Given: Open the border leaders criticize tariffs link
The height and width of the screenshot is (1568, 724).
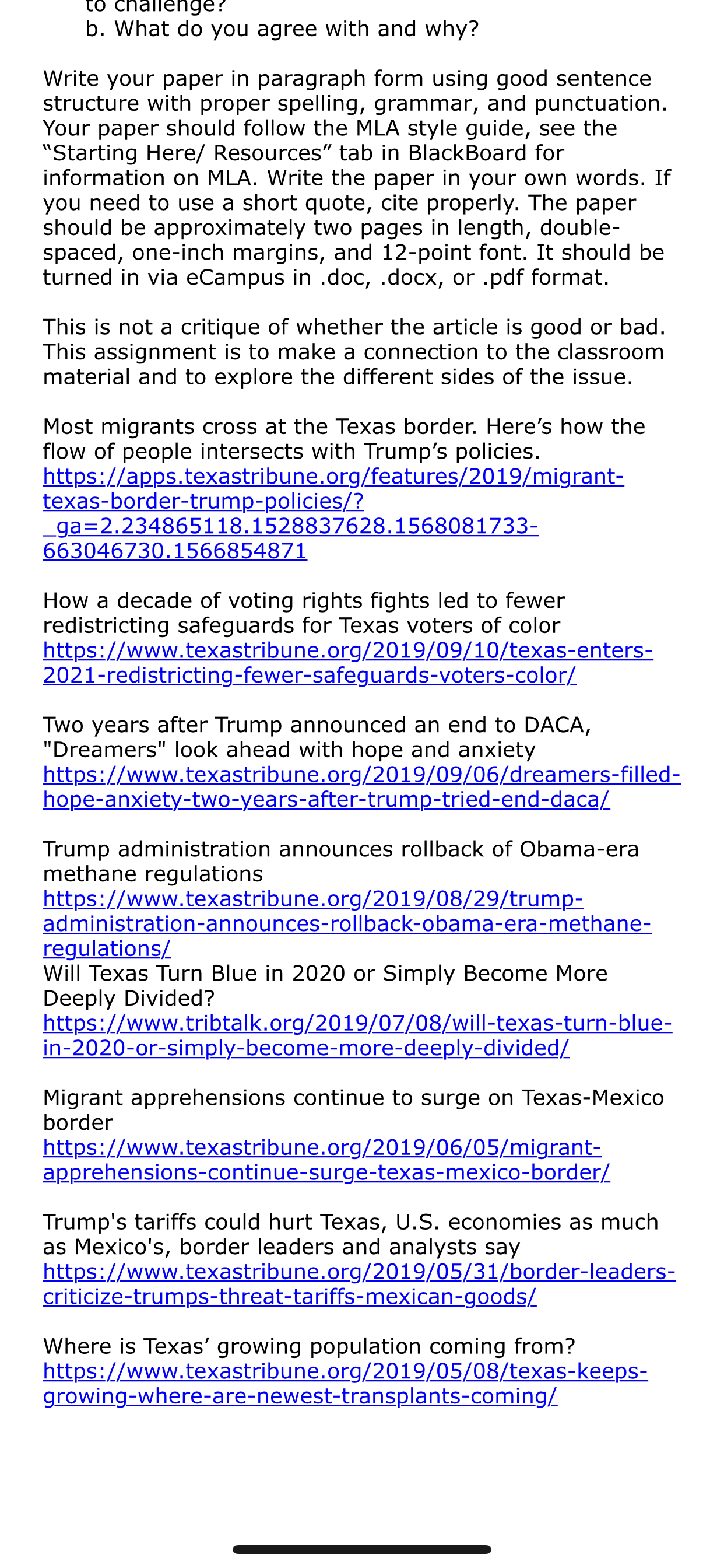Looking at the screenshot, I should click(359, 1284).
